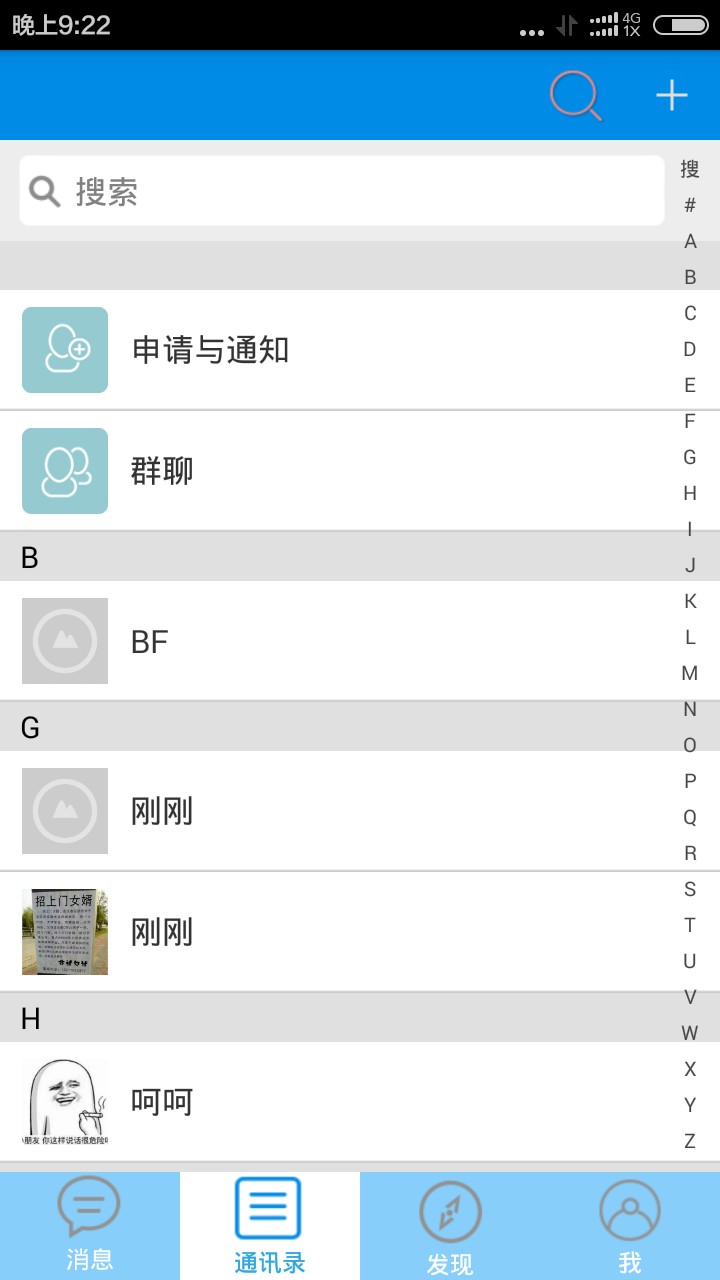The image size is (720, 1280).
Task: Jump to letter Z in the index sidebar
Action: 689,1141
